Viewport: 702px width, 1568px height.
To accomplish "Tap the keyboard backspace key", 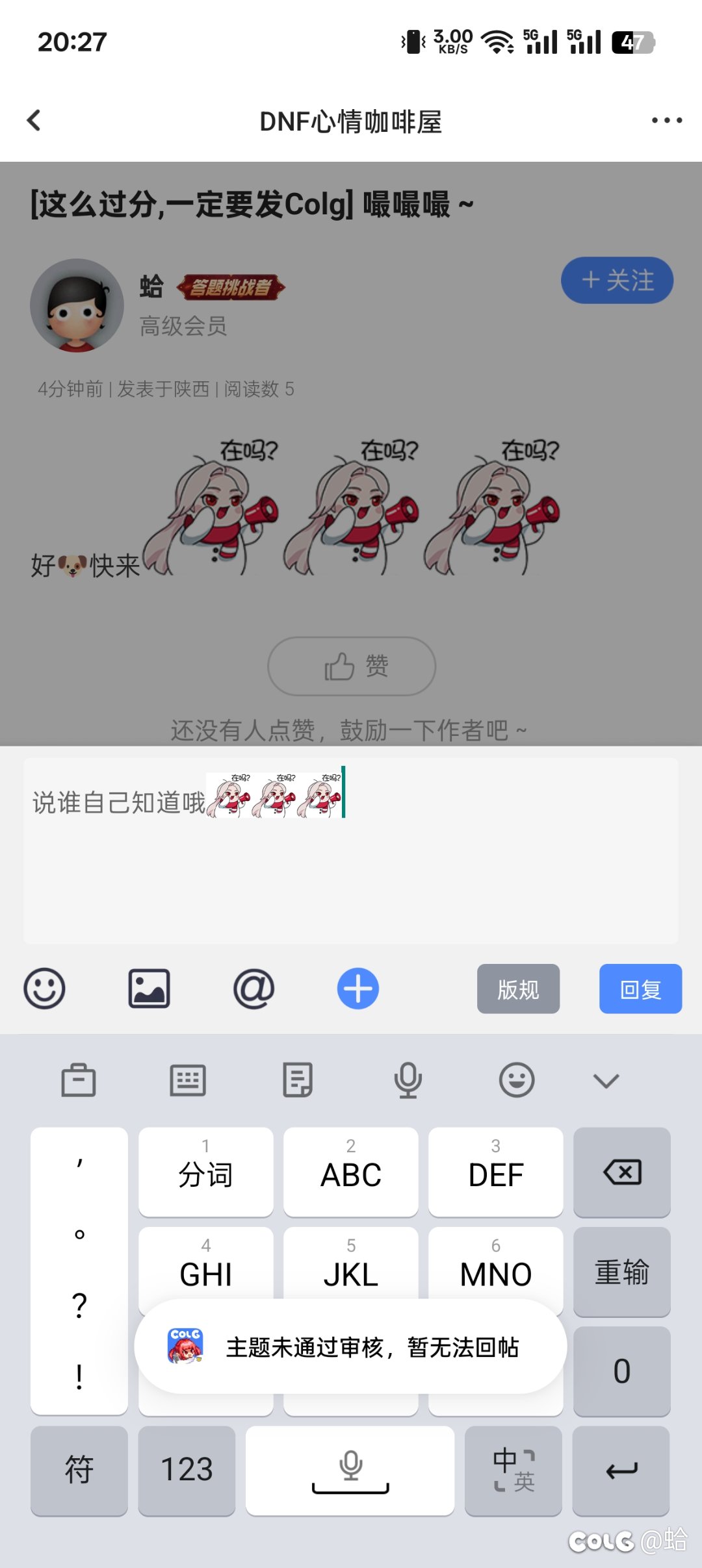I will [622, 1172].
